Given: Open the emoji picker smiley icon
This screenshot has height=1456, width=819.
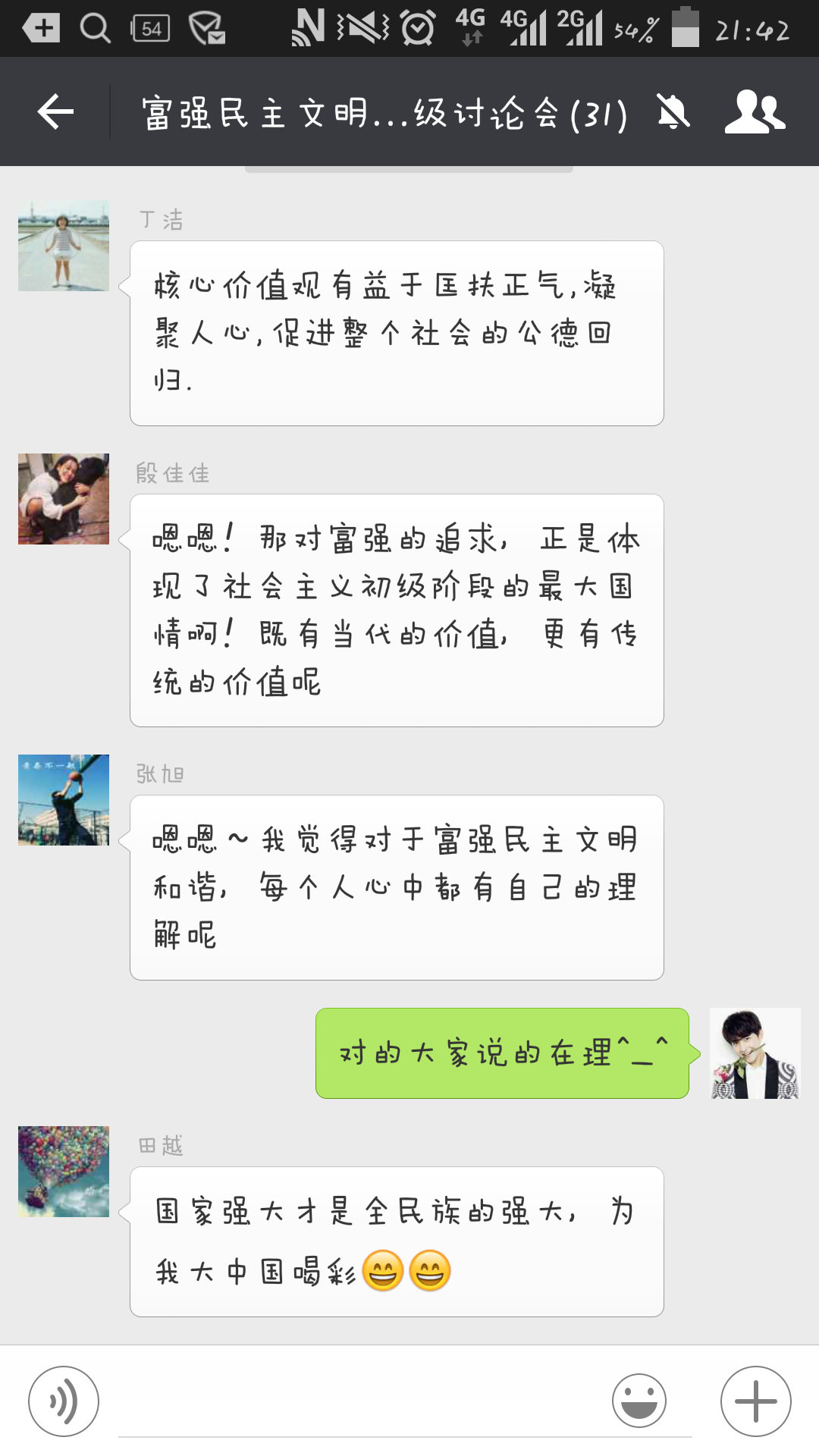Looking at the screenshot, I should click(x=639, y=1399).
